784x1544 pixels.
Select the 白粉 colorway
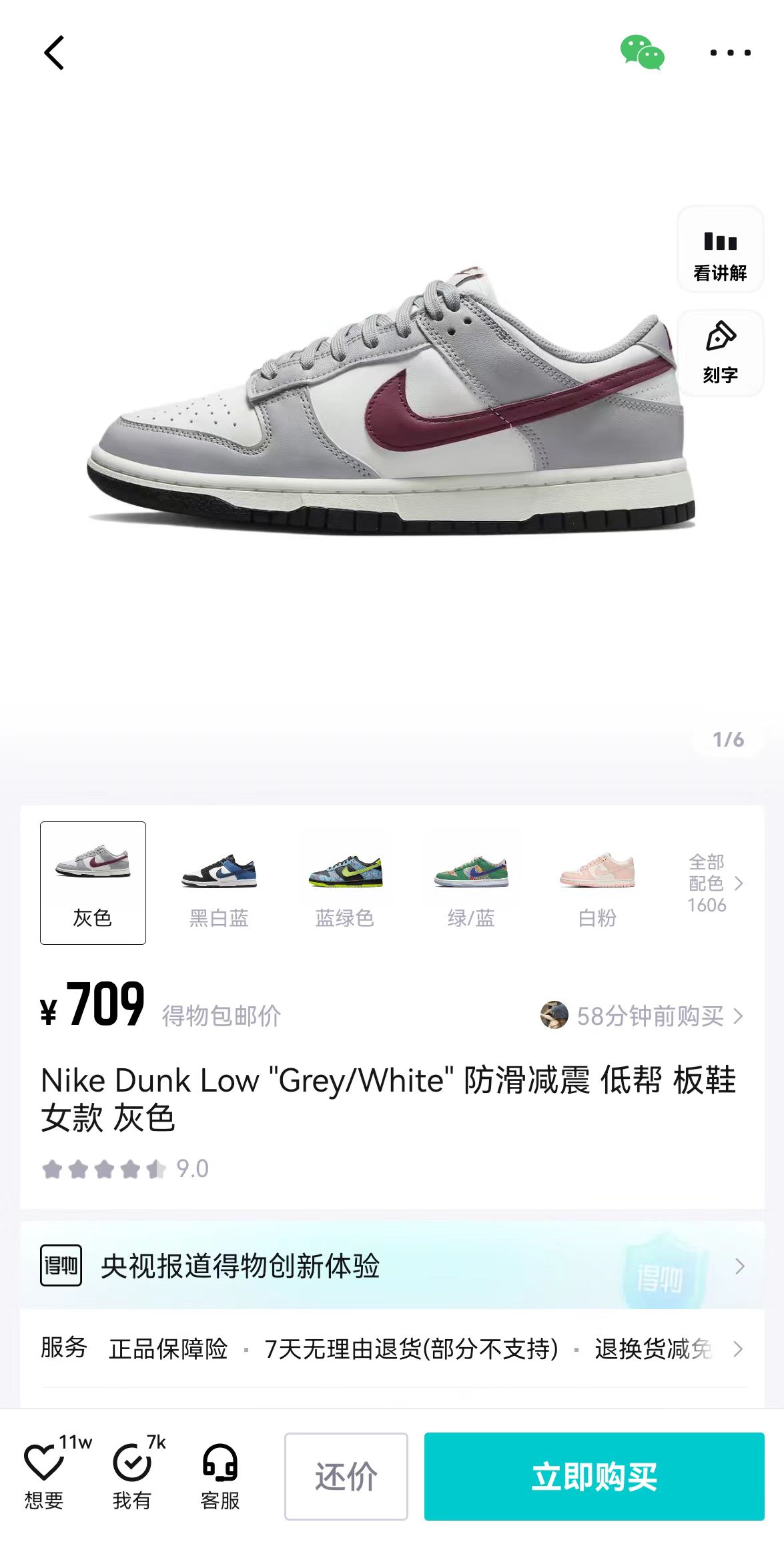pos(597,883)
